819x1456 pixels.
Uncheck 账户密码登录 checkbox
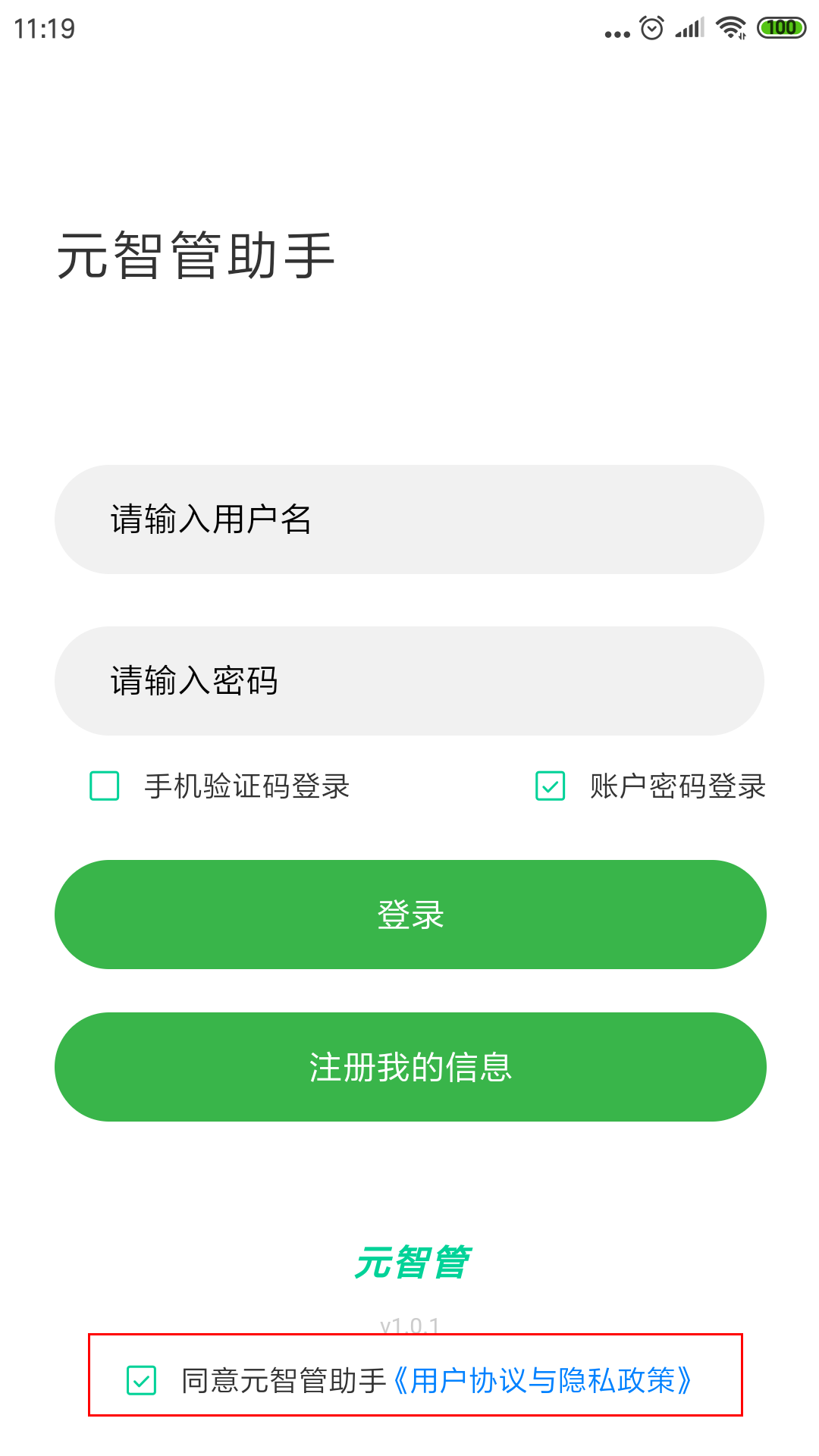pos(551,786)
